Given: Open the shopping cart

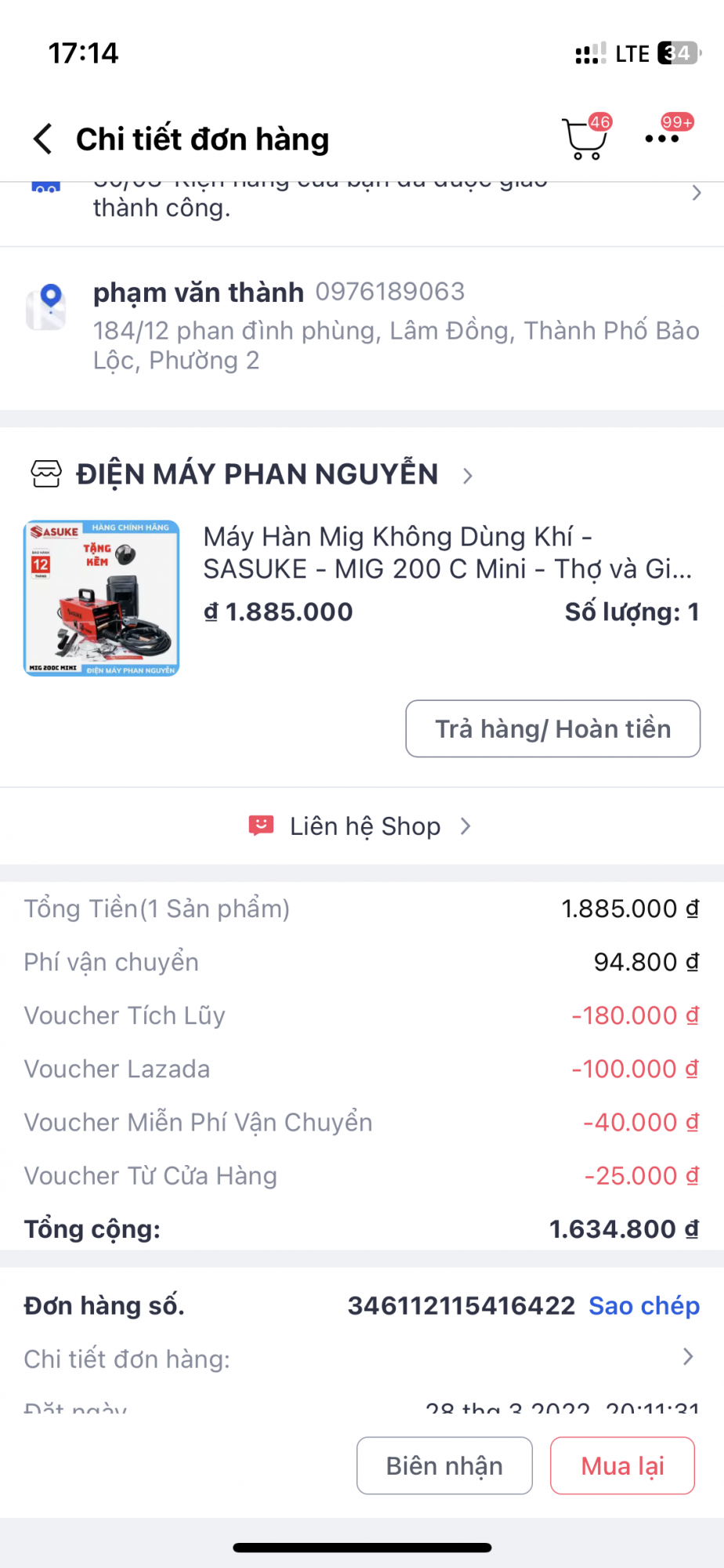Looking at the screenshot, I should pos(585,140).
